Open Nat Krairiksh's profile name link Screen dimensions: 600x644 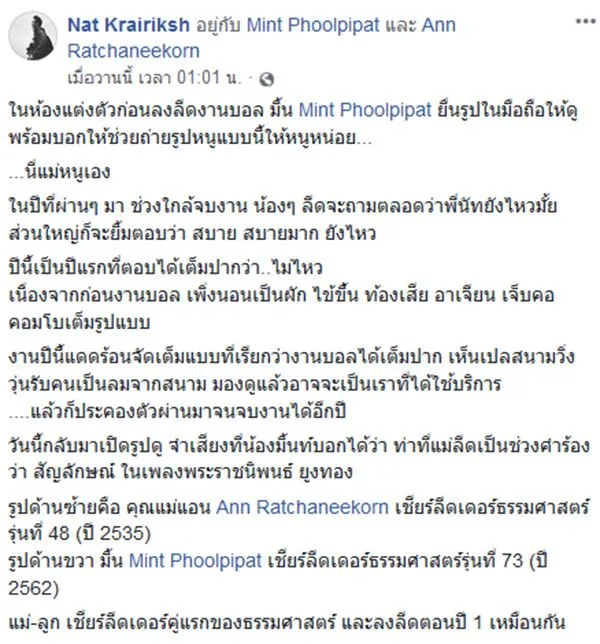tap(126, 24)
